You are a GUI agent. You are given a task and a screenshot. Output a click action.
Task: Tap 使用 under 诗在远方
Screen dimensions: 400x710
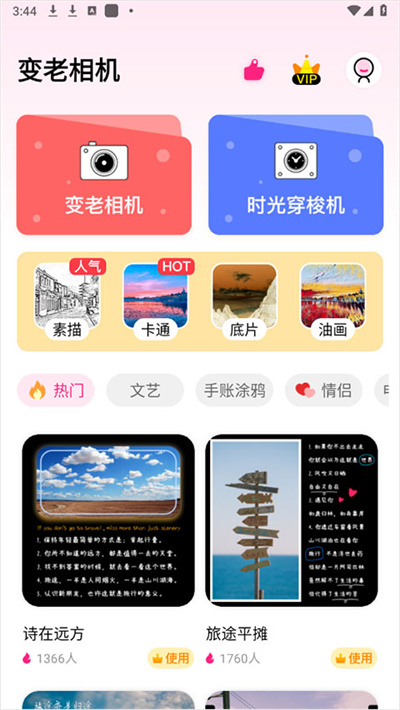pos(171,658)
